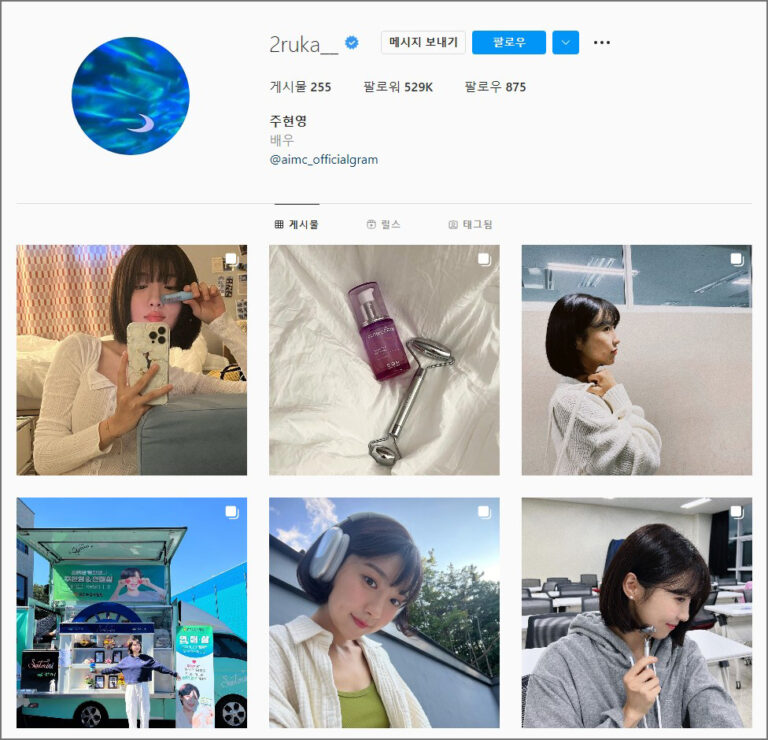
Task: Switch to the 릴스 tab
Action: [384, 225]
